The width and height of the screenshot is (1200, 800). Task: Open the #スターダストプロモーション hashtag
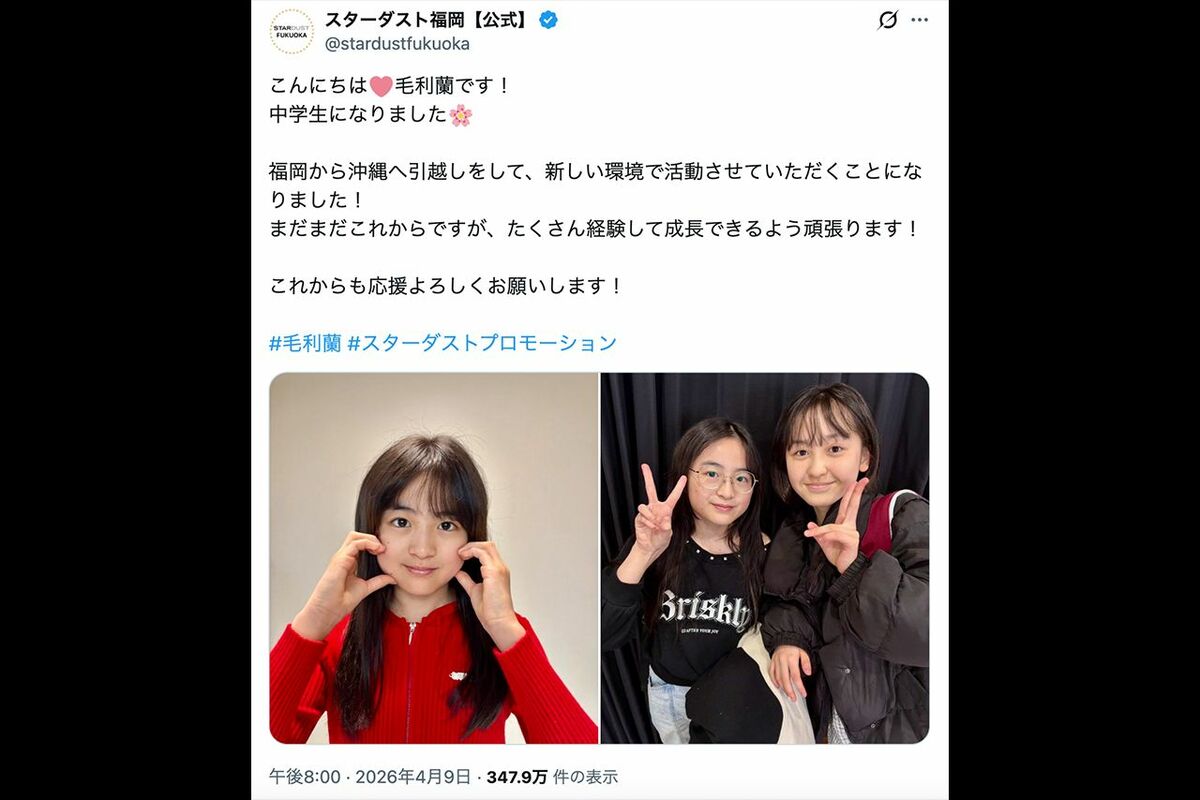(482, 343)
